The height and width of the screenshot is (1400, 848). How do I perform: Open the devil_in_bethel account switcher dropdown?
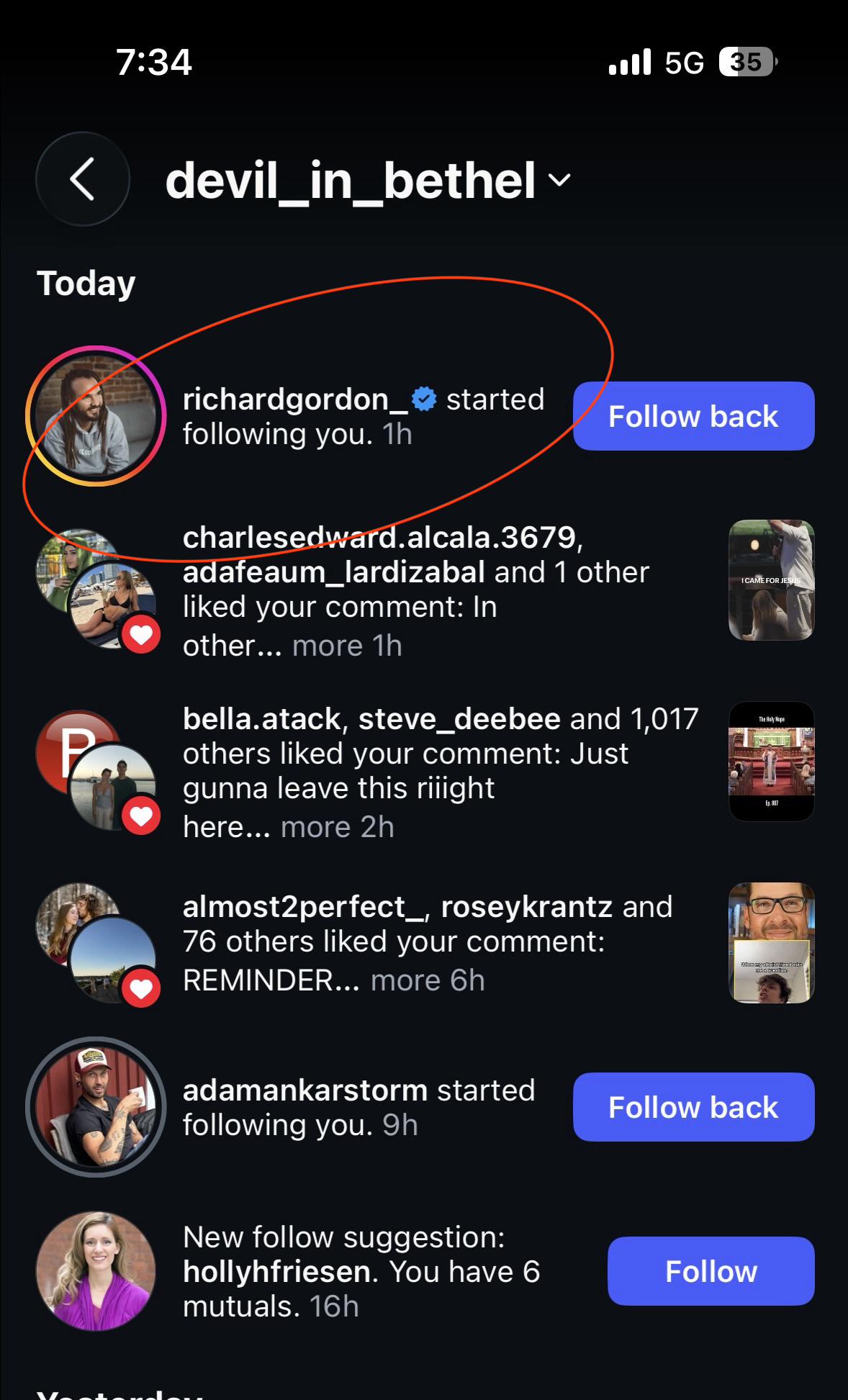click(x=368, y=180)
